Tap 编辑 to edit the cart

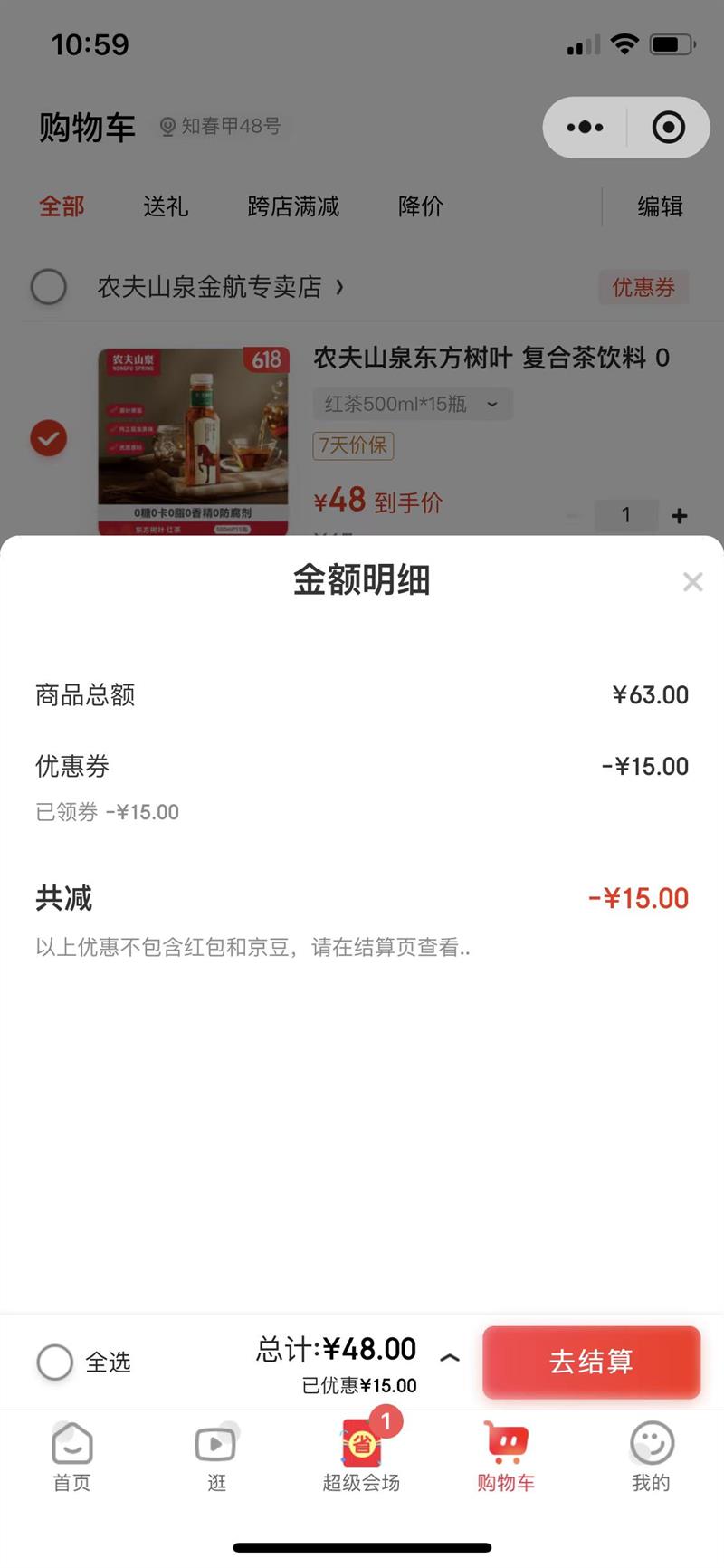coord(660,206)
